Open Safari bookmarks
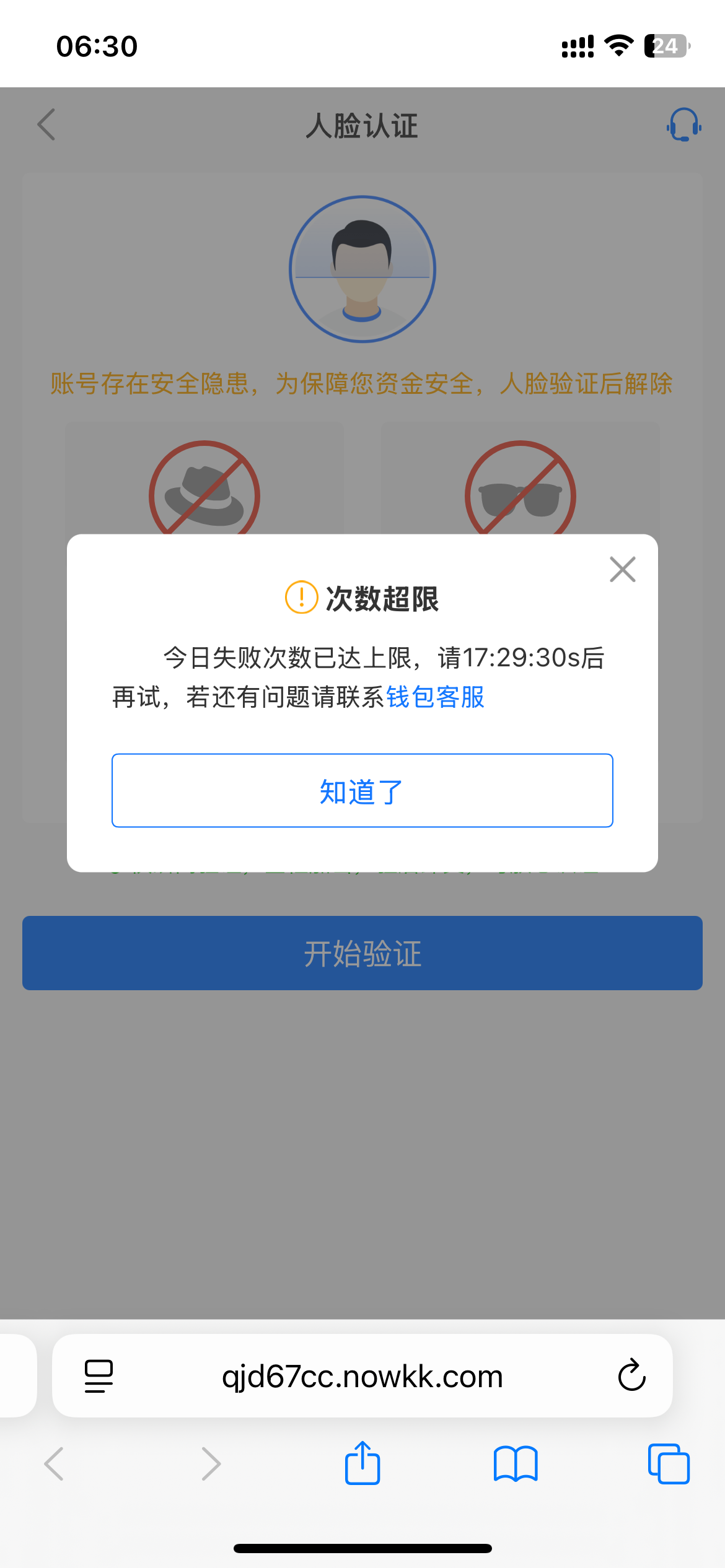 516,1463
